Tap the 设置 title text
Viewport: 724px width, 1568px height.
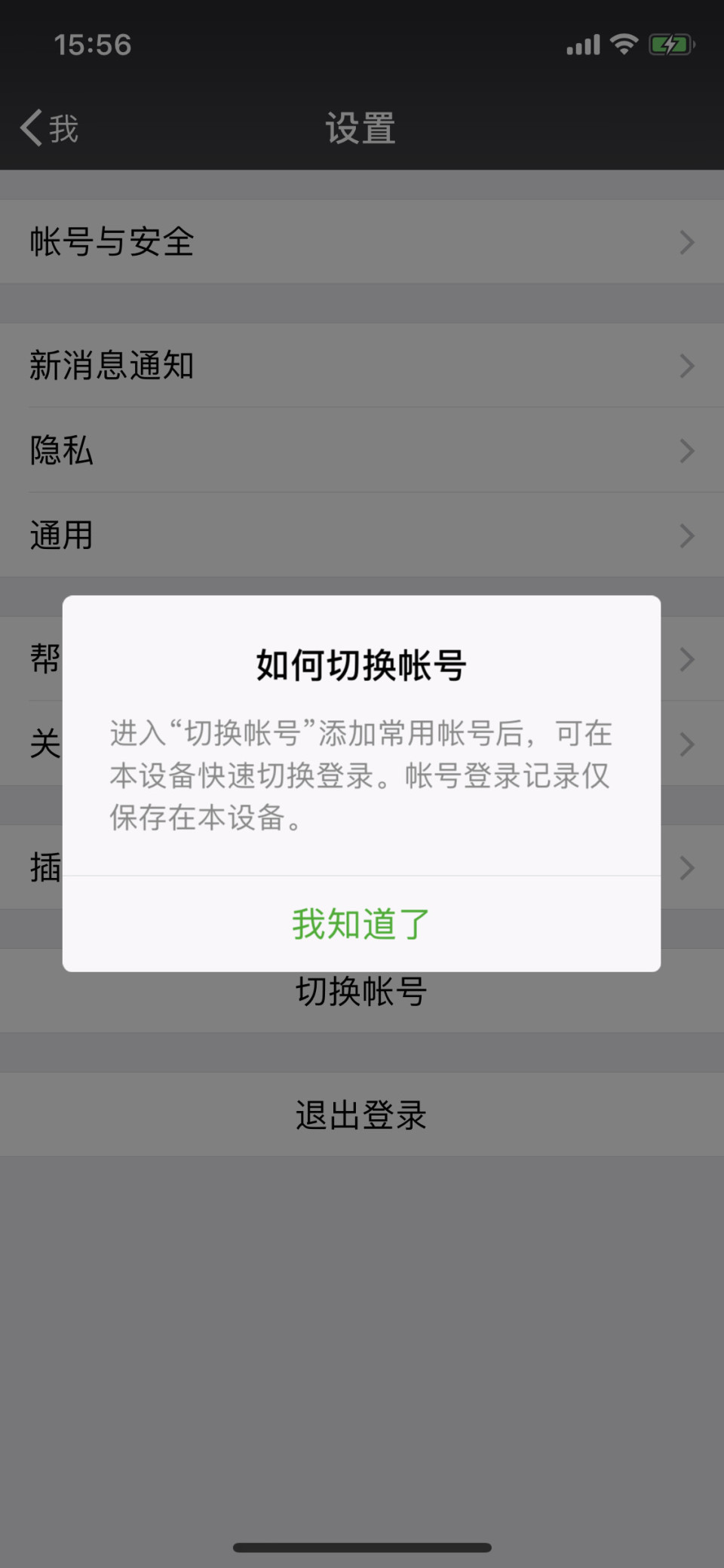362,128
